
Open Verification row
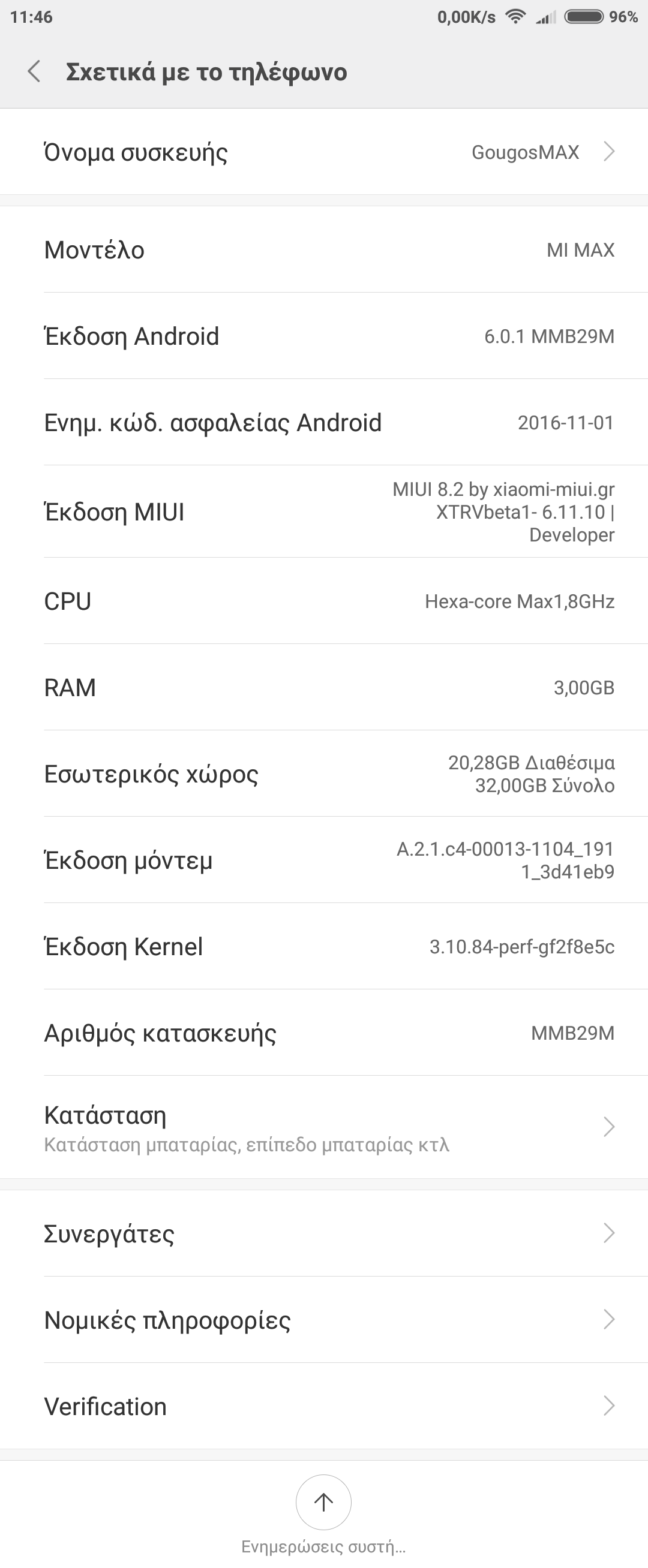pyautogui.click(x=324, y=1406)
